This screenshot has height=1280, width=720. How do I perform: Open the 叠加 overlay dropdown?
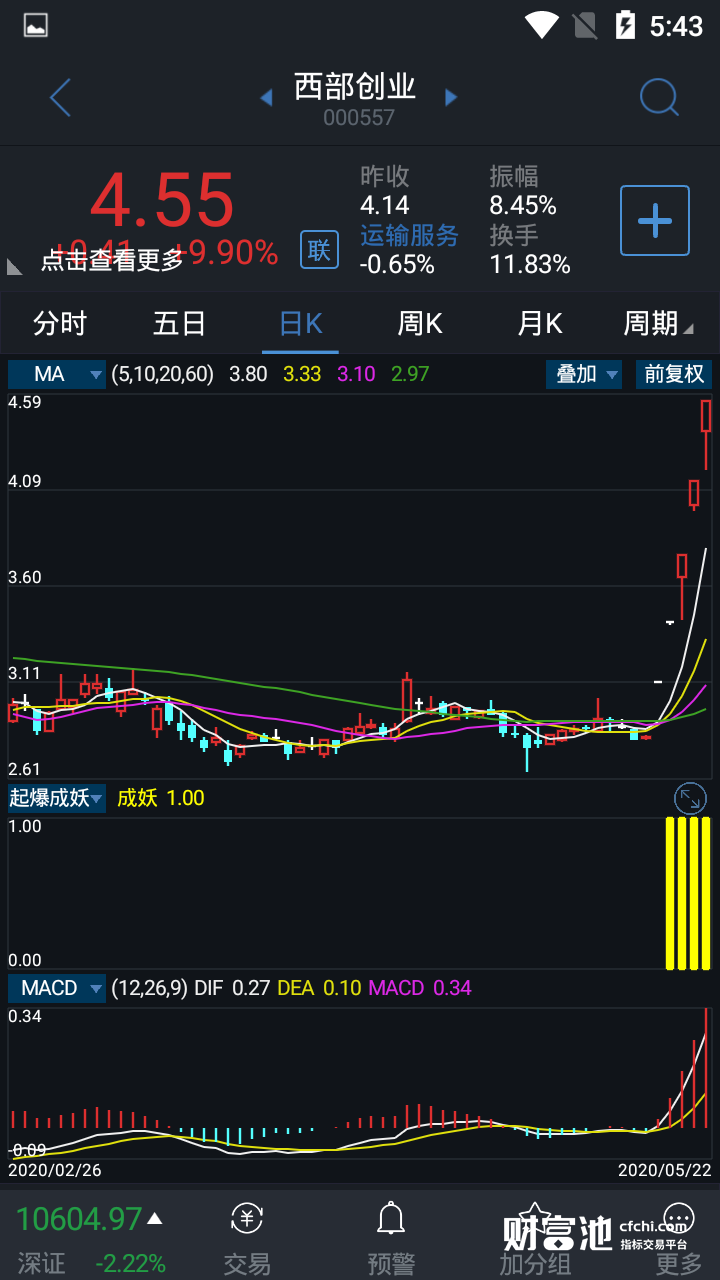click(584, 375)
